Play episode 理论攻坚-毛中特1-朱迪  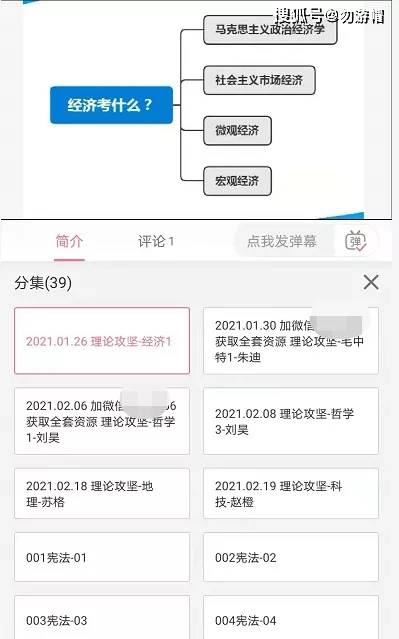point(291,341)
